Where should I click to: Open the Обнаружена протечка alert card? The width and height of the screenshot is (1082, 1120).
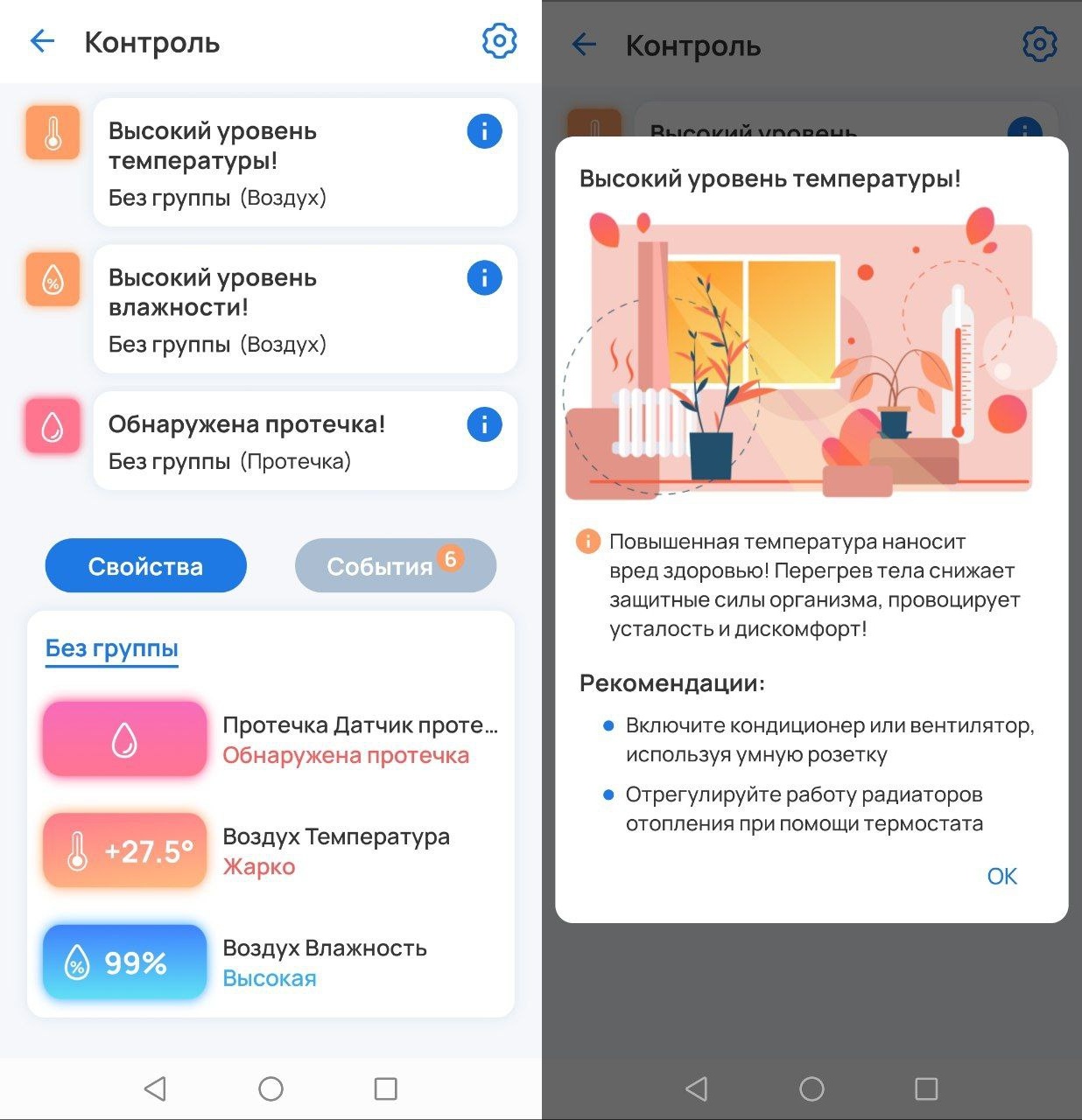[x=280, y=440]
